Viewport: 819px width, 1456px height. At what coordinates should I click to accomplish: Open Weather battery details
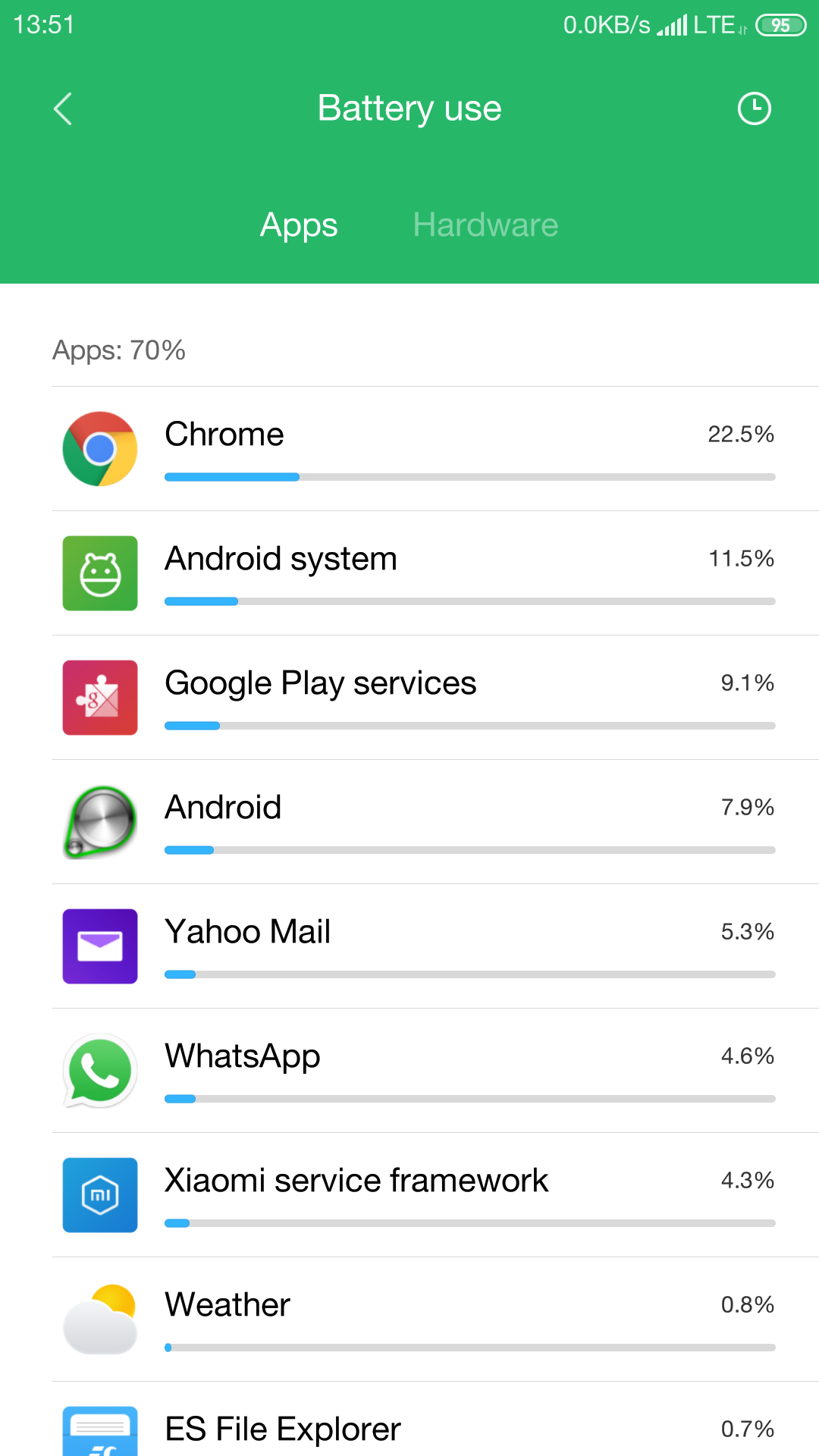click(435, 1319)
